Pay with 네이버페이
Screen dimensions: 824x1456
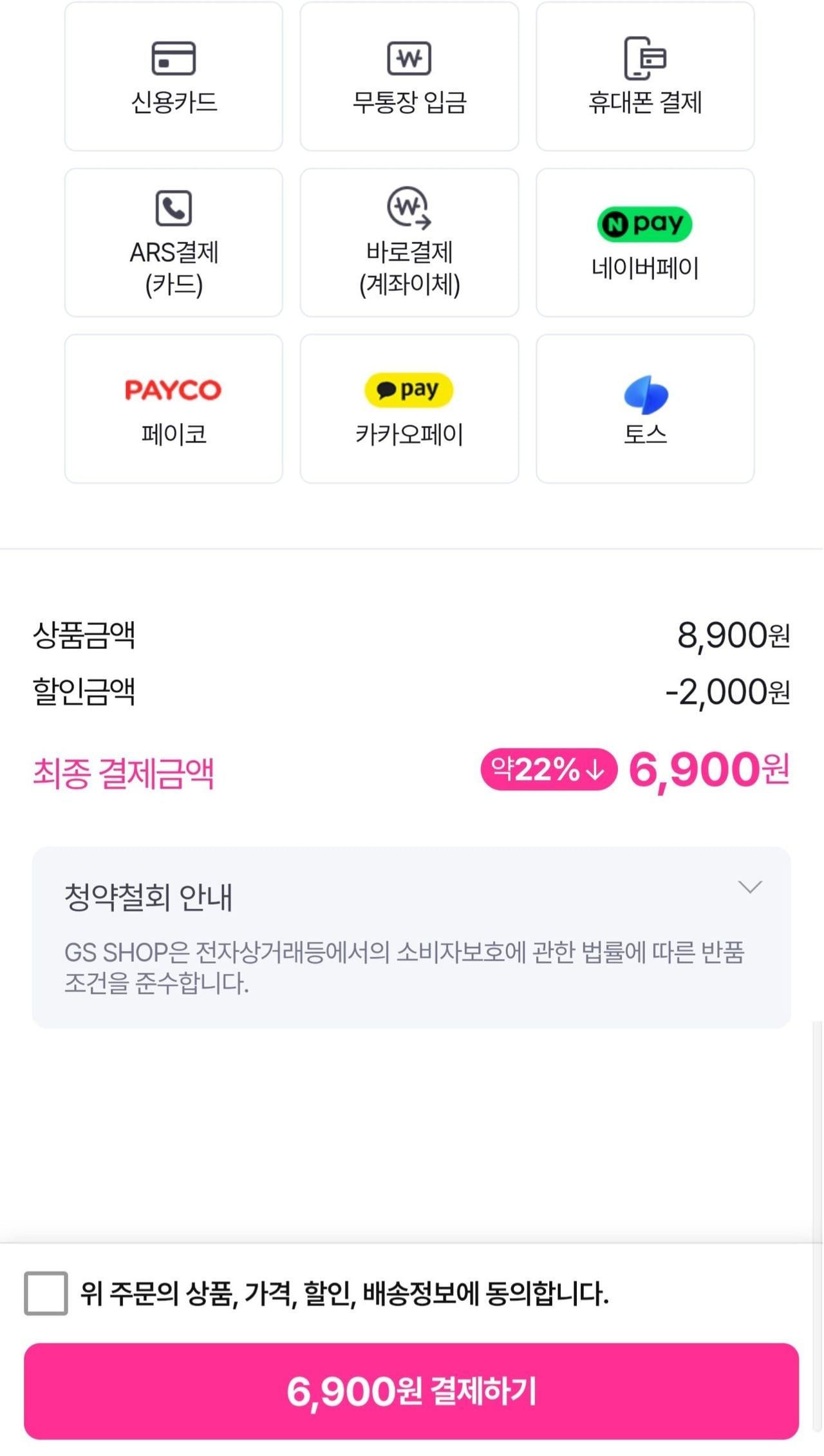click(645, 243)
